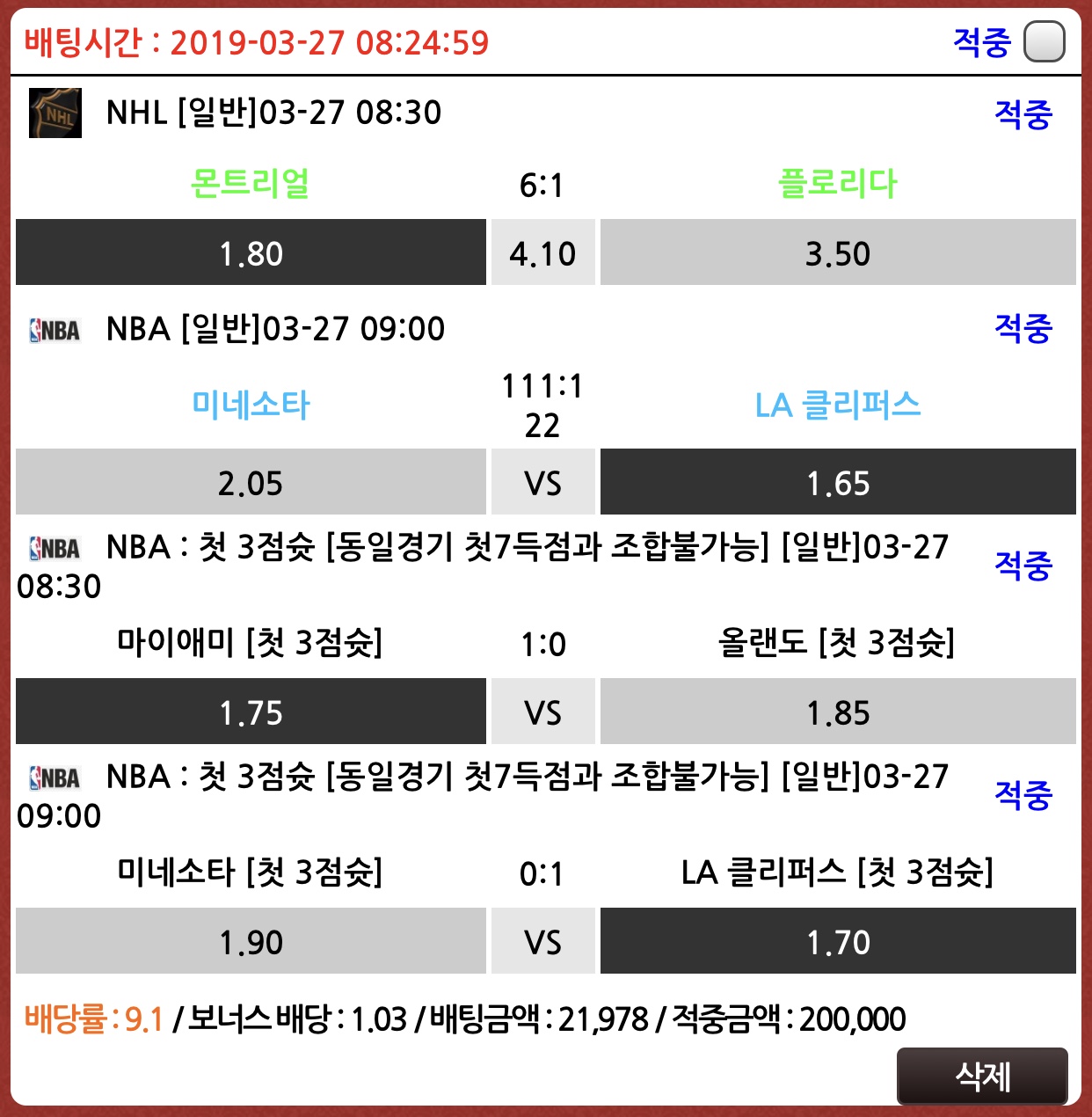Check the 적중 checkbox at the top
This screenshot has width=1092, height=1117.
[1045, 42]
